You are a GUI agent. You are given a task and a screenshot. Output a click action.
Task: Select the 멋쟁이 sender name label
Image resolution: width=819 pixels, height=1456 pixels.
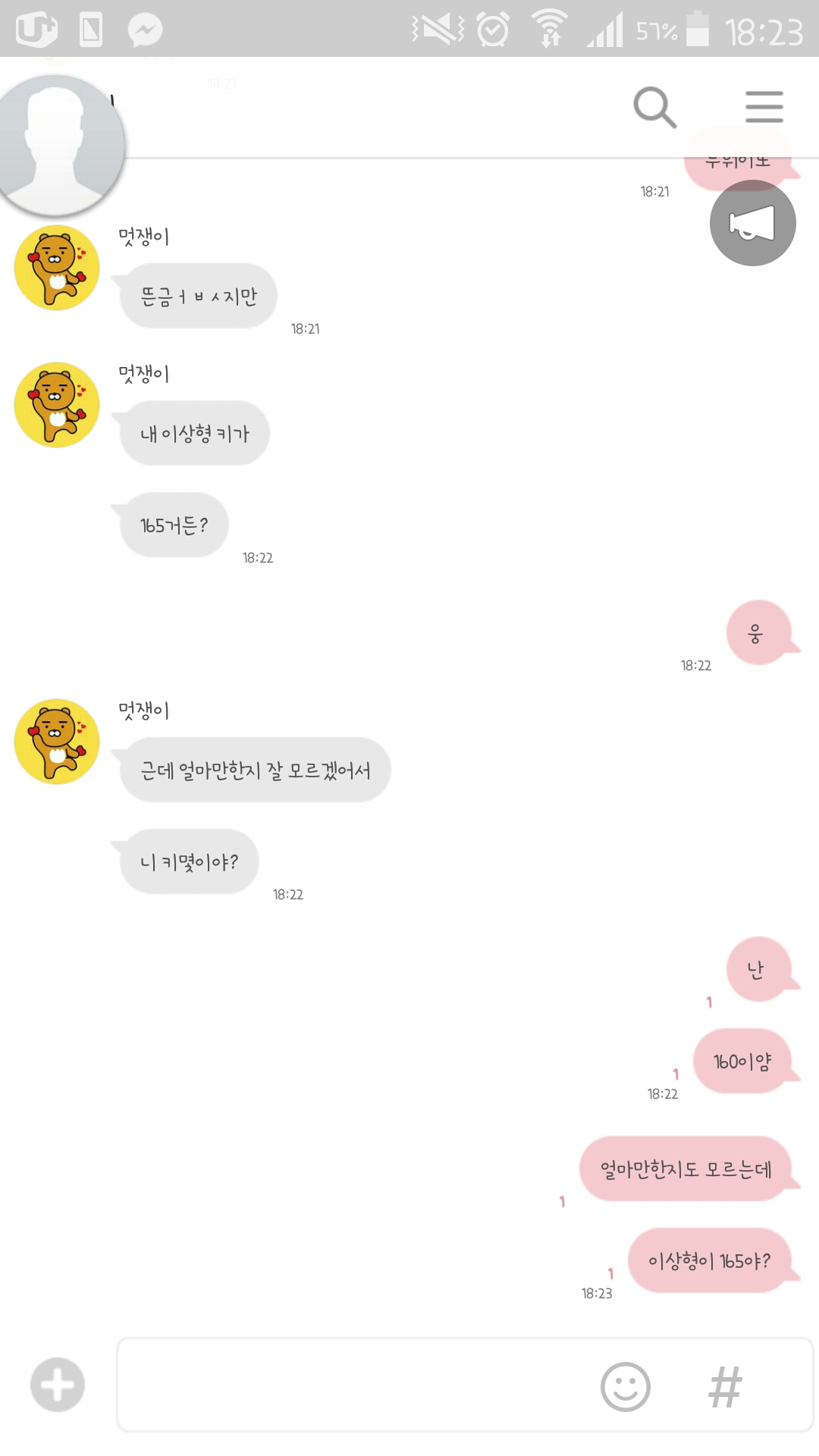144,236
